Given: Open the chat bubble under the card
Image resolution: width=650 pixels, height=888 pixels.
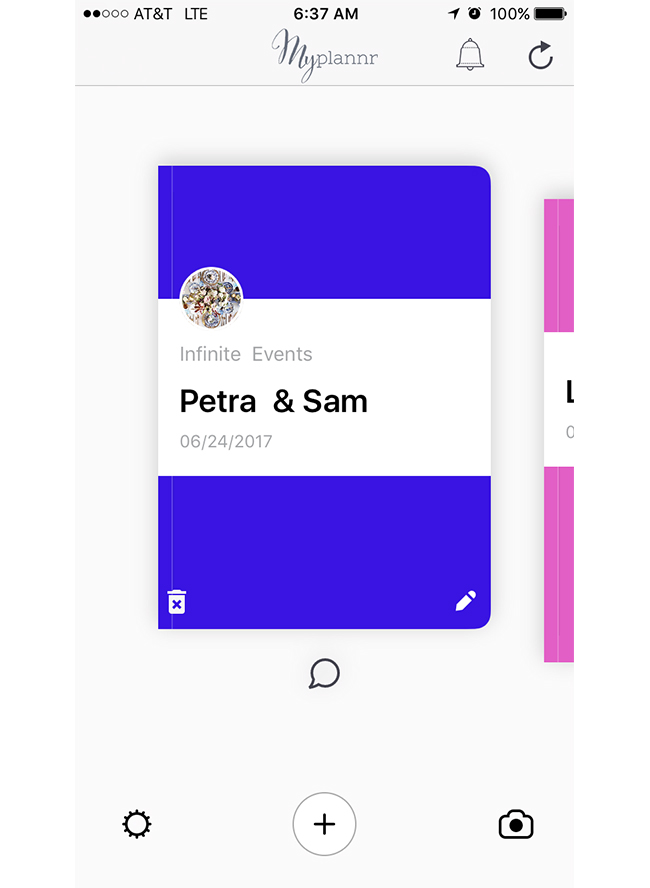Looking at the screenshot, I should tap(324, 674).
